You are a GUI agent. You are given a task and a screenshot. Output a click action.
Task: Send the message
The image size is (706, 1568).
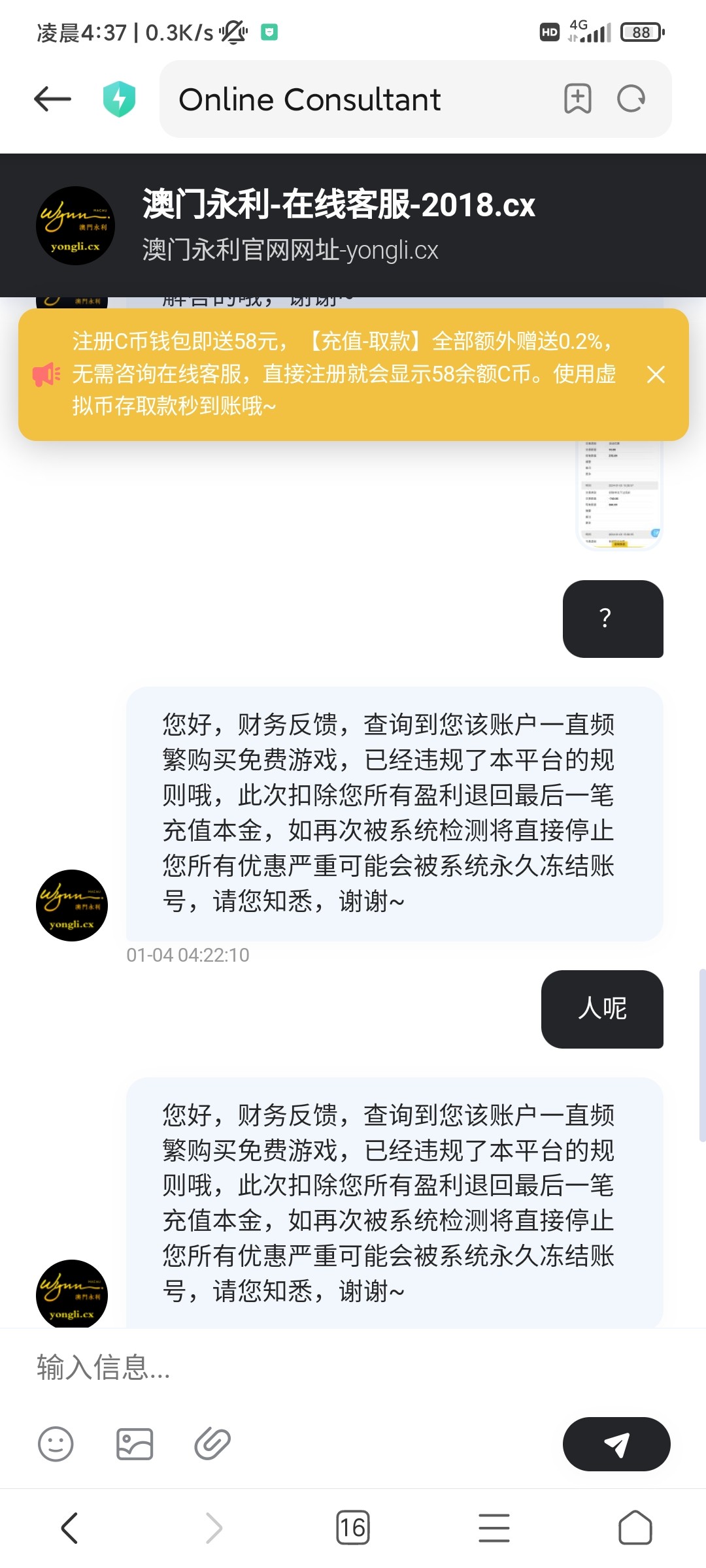pyautogui.click(x=616, y=1444)
